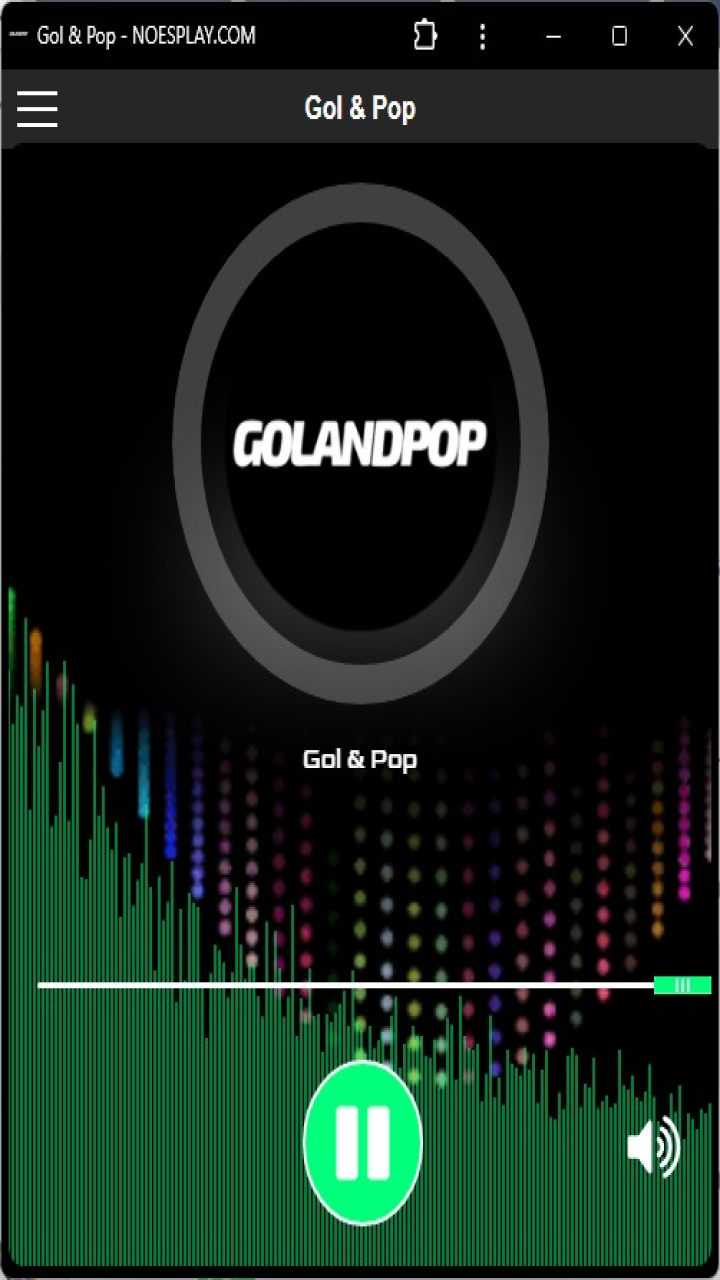Viewport: 720px width, 1280px height.
Task: Pause the Gol & Pop stream
Action: [362, 1142]
